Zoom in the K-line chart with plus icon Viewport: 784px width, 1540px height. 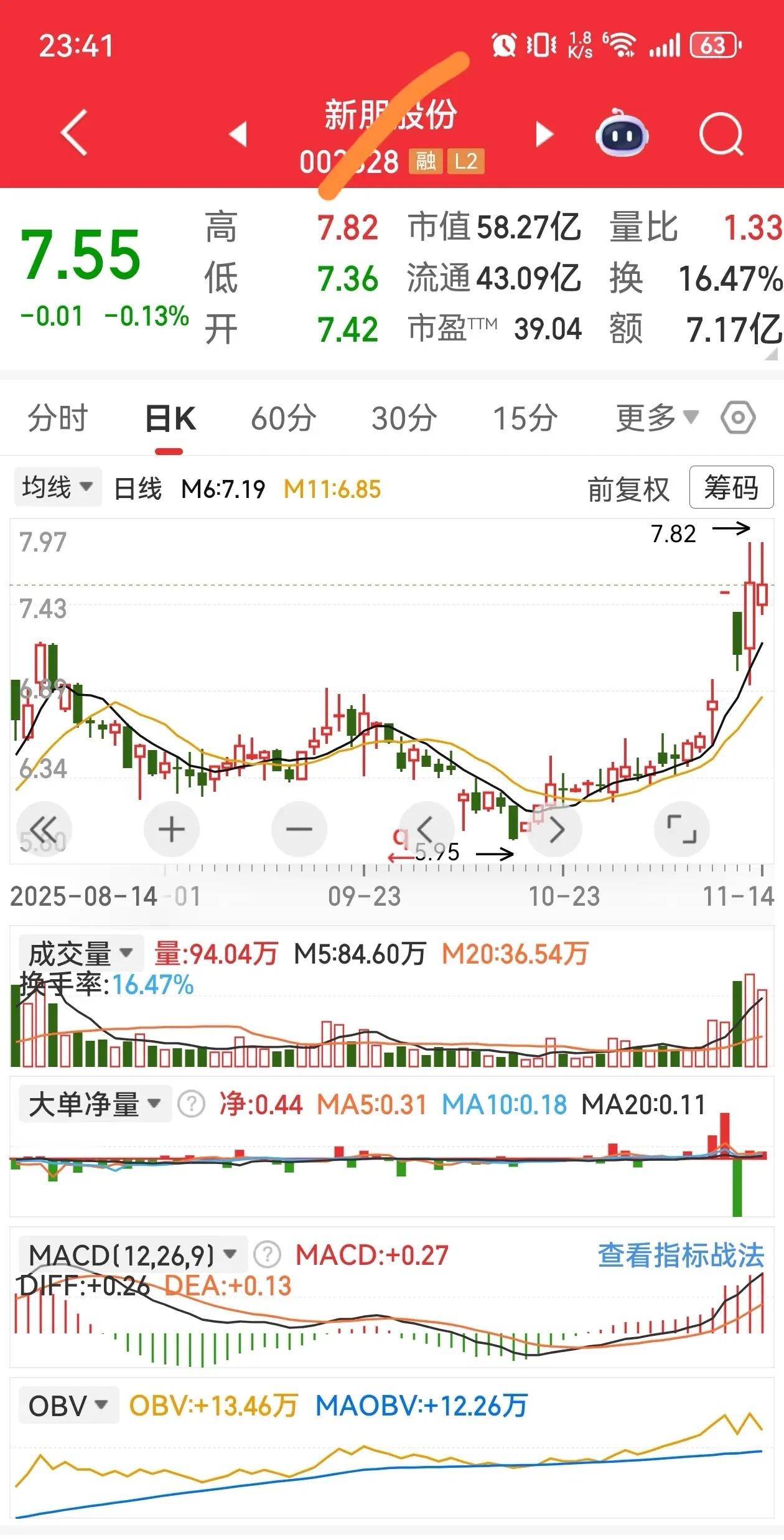click(x=172, y=828)
